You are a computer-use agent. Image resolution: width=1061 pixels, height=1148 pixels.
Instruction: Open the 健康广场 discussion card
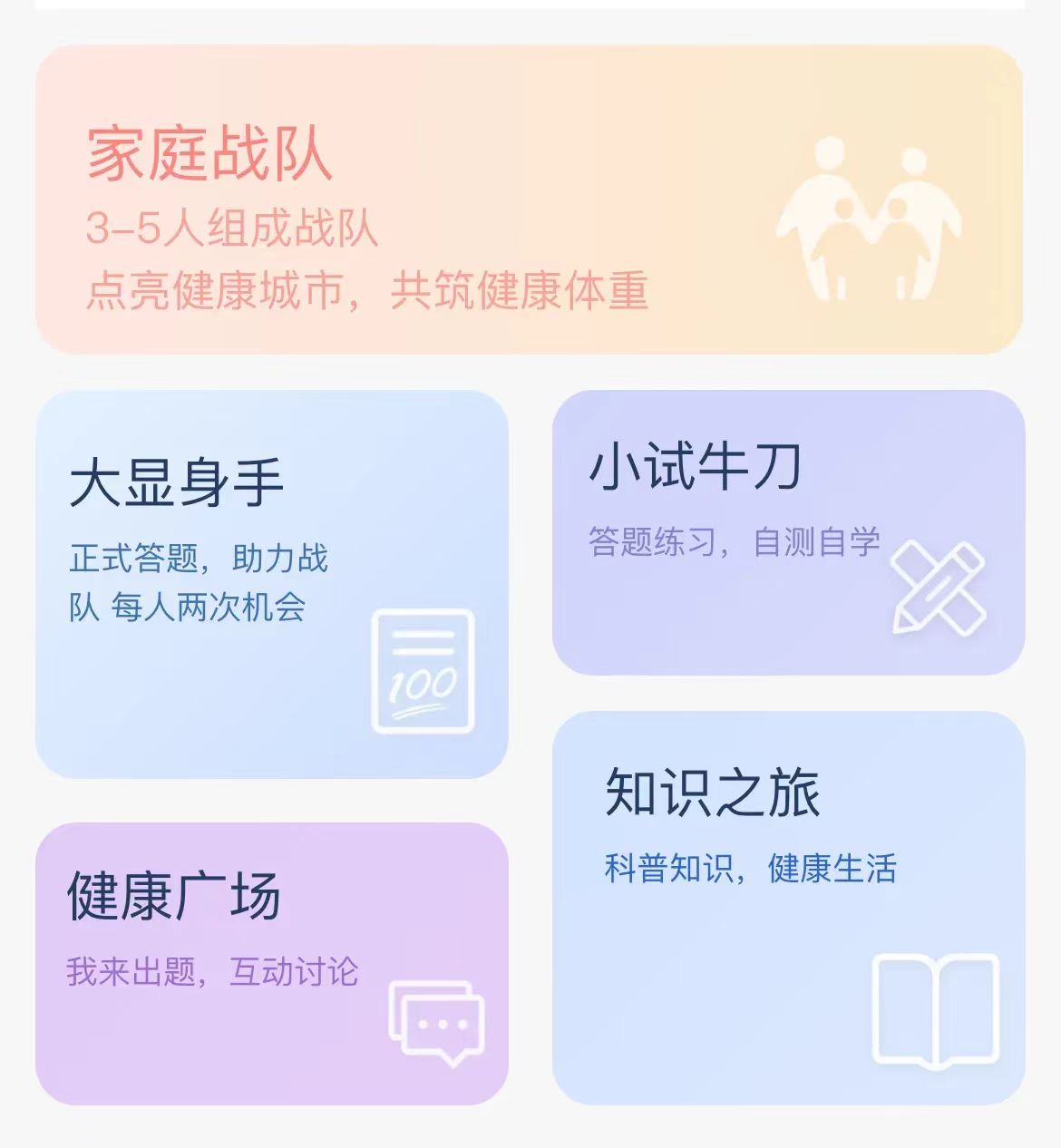[271, 963]
